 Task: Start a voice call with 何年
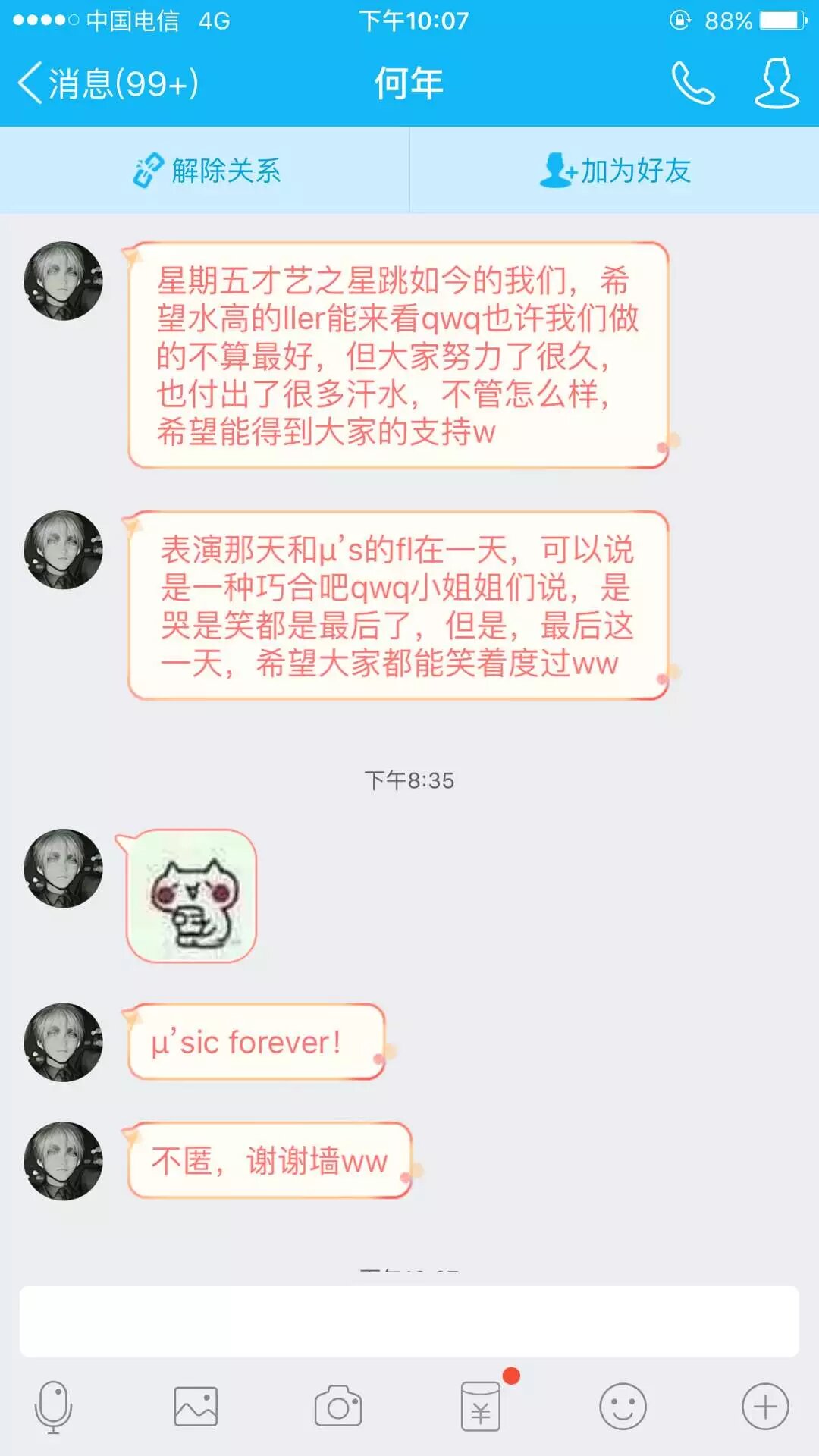pos(692,83)
